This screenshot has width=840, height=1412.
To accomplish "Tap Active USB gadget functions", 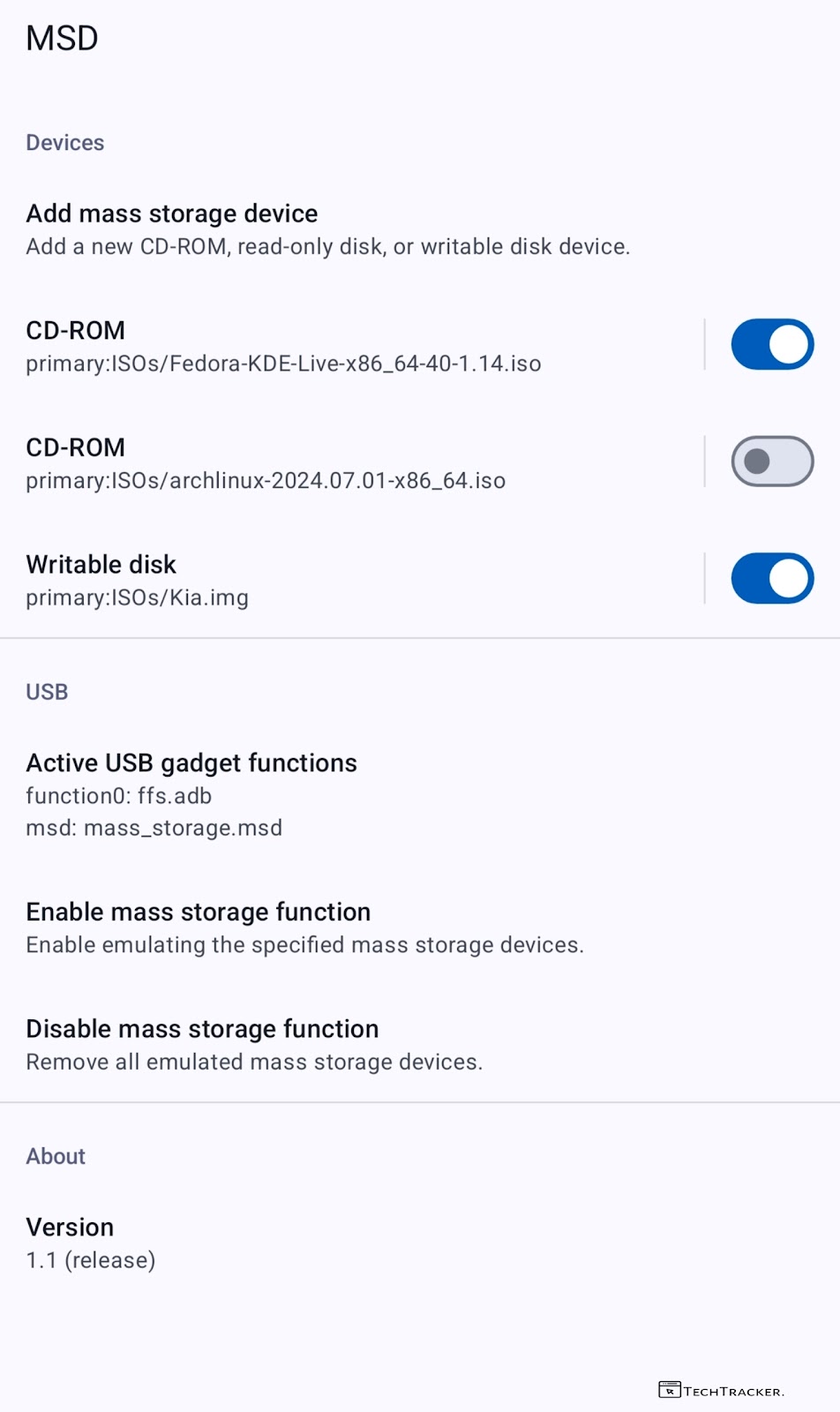I will click(x=191, y=794).
